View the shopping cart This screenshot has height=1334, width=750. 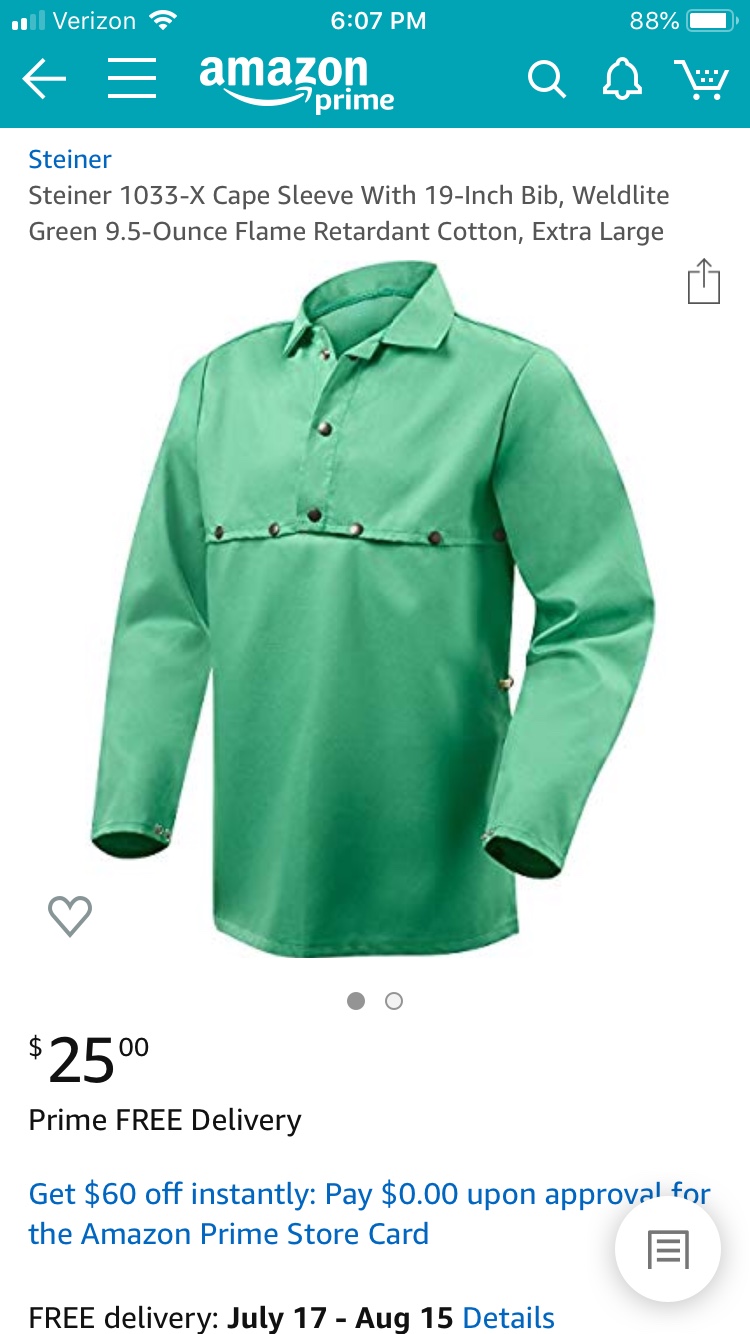(700, 79)
